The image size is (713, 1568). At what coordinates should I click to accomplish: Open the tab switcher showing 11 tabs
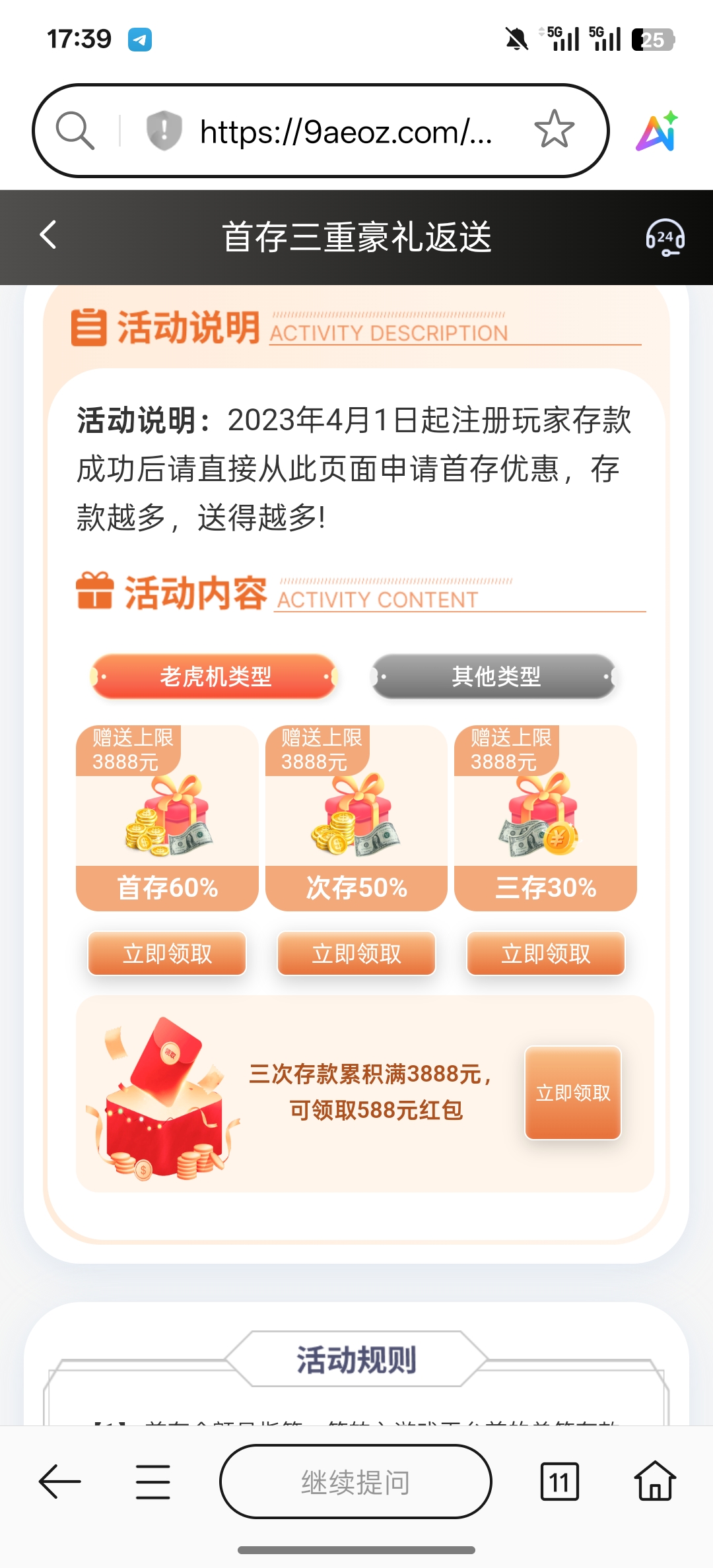(x=559, y=1482)
